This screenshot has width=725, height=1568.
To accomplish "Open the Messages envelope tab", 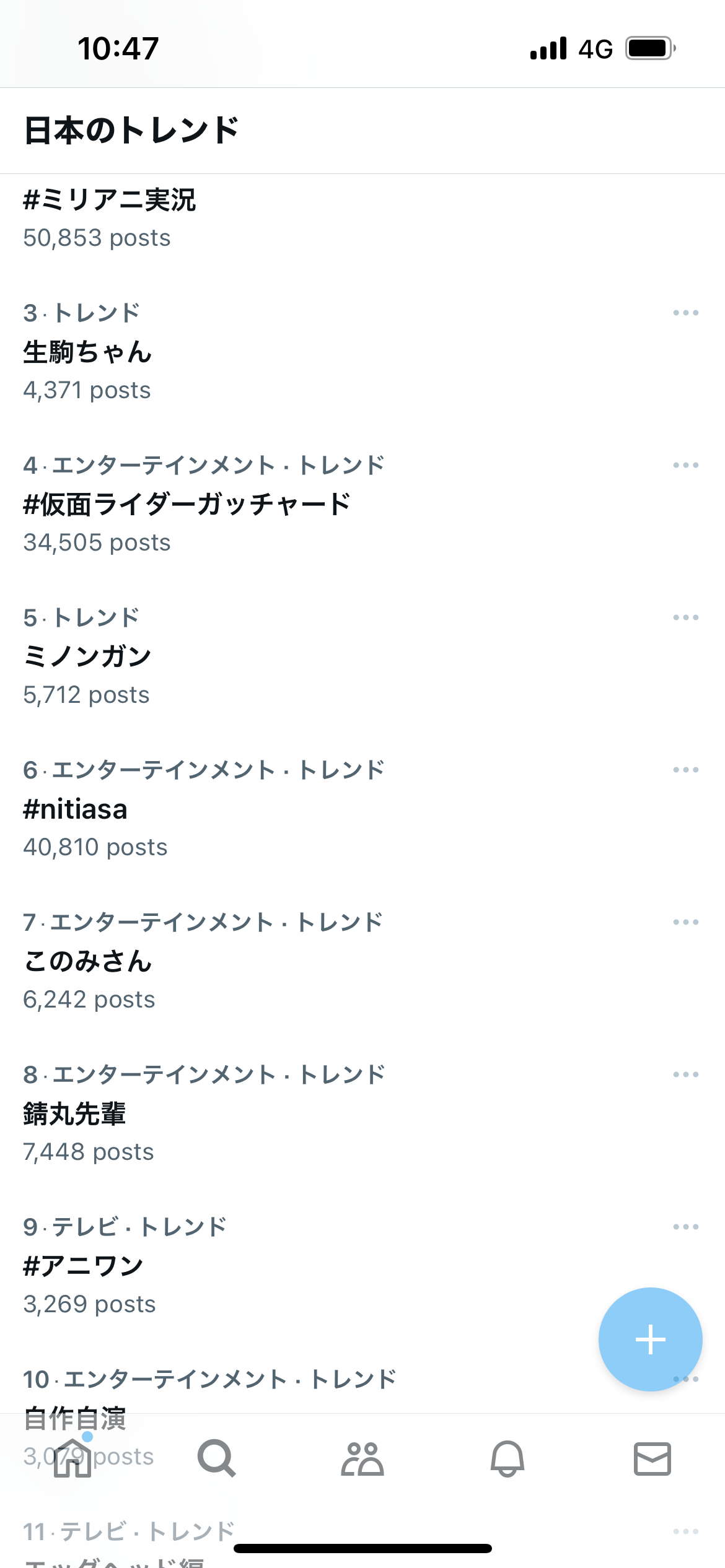I will (652, 1458).
